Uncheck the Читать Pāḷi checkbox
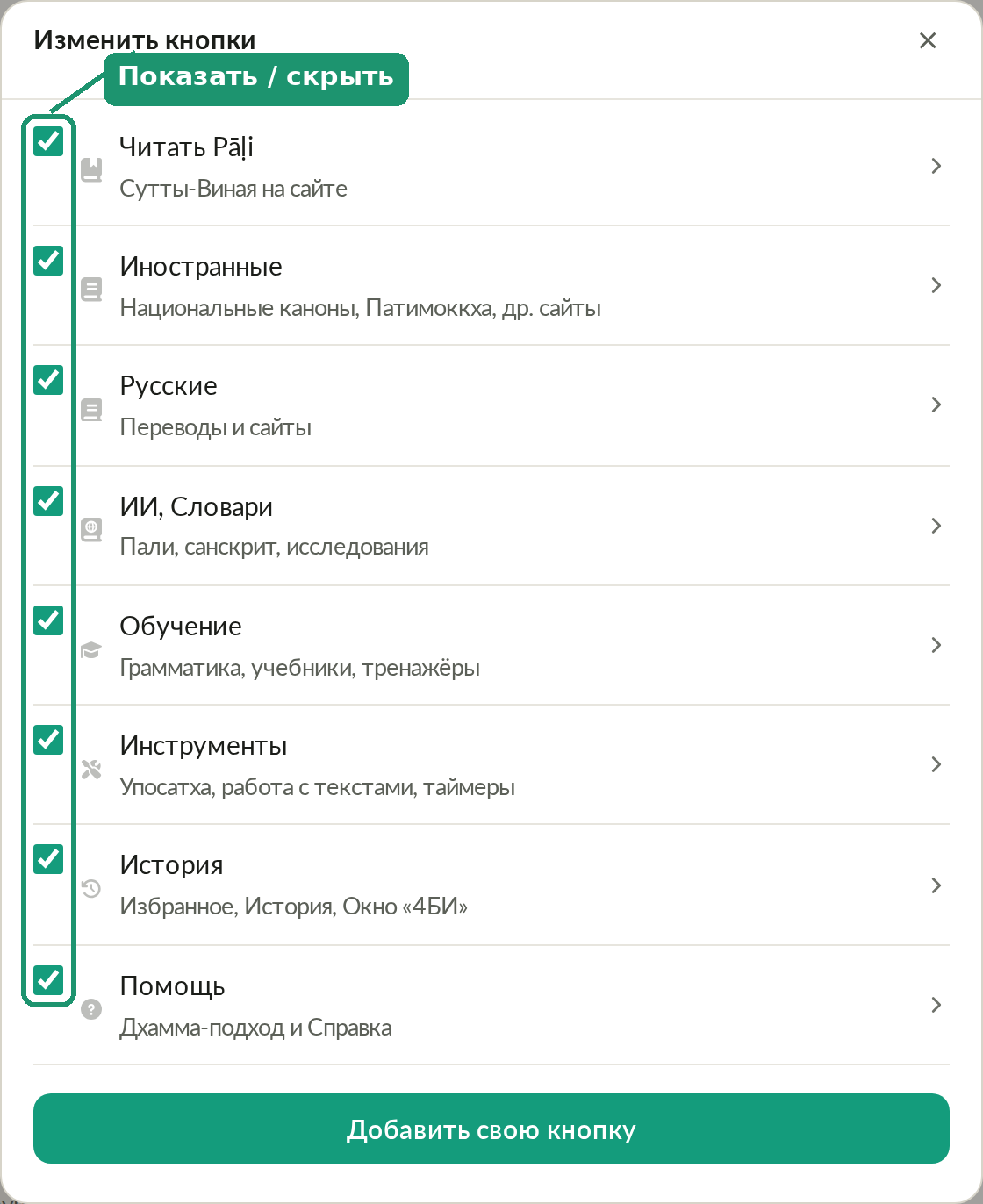Viewport: 983px width, 1204px height. tap(48, 141)
